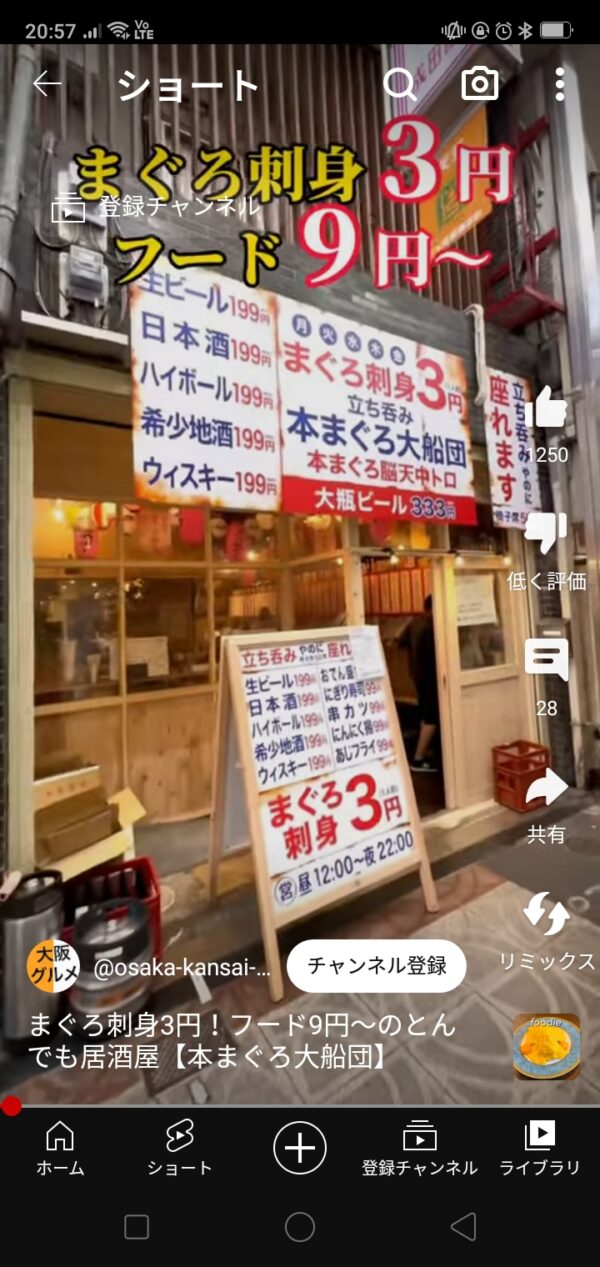Go back using the top-left arrow
The width and height of the screenshot is (600, 1267).
click(x=46, y=85)
